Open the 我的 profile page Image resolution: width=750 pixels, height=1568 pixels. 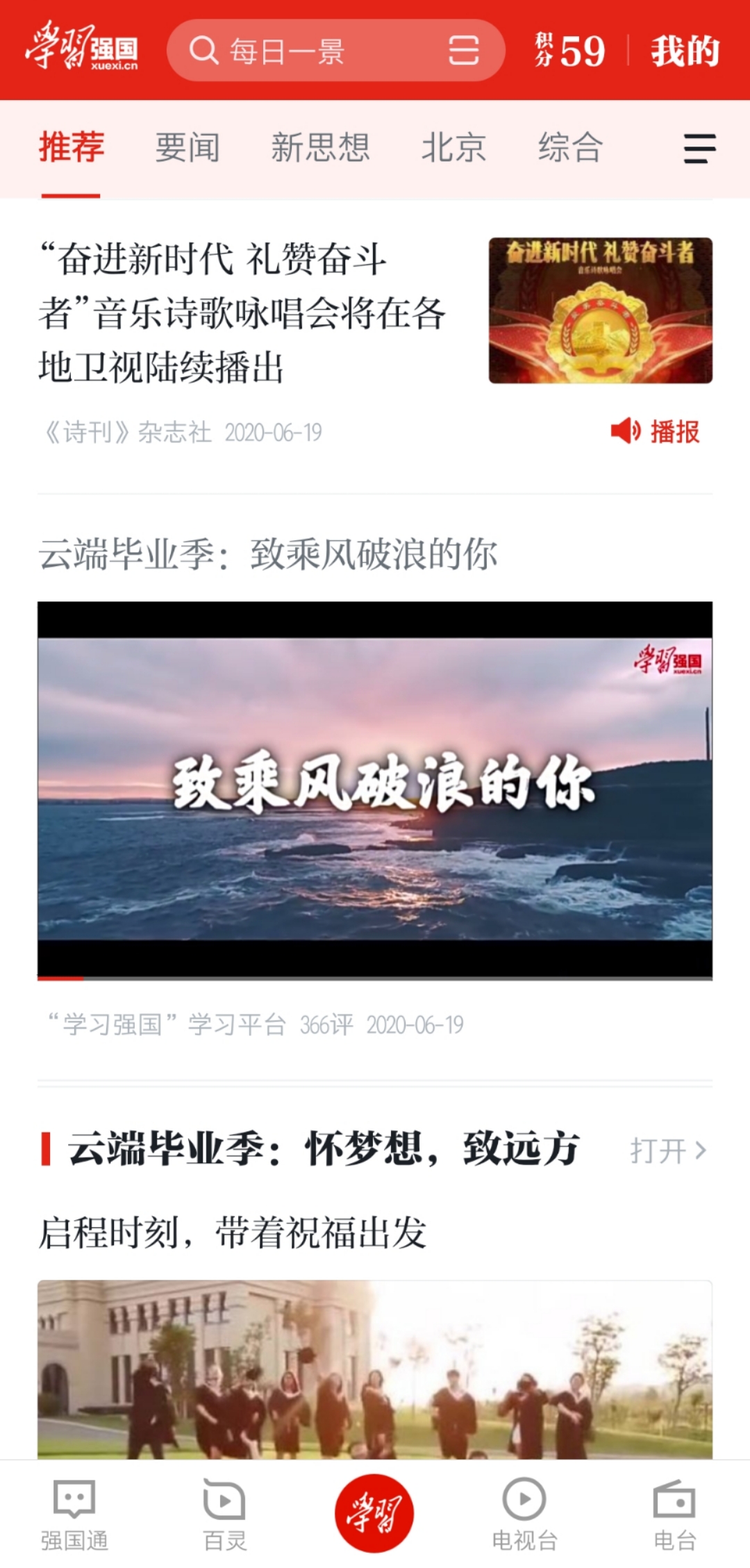(684, 51)
